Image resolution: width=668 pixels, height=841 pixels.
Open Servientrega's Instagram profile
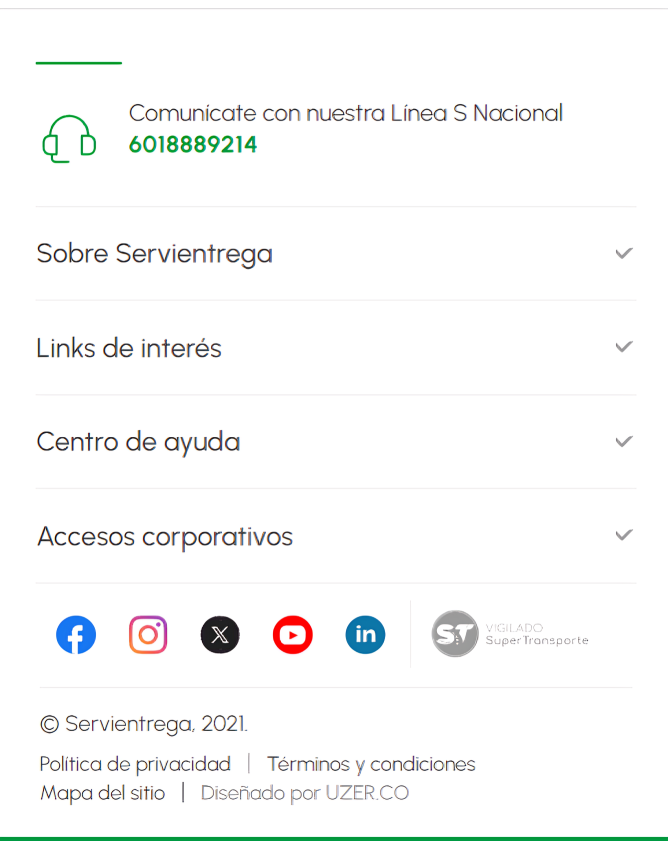[148, 635]
